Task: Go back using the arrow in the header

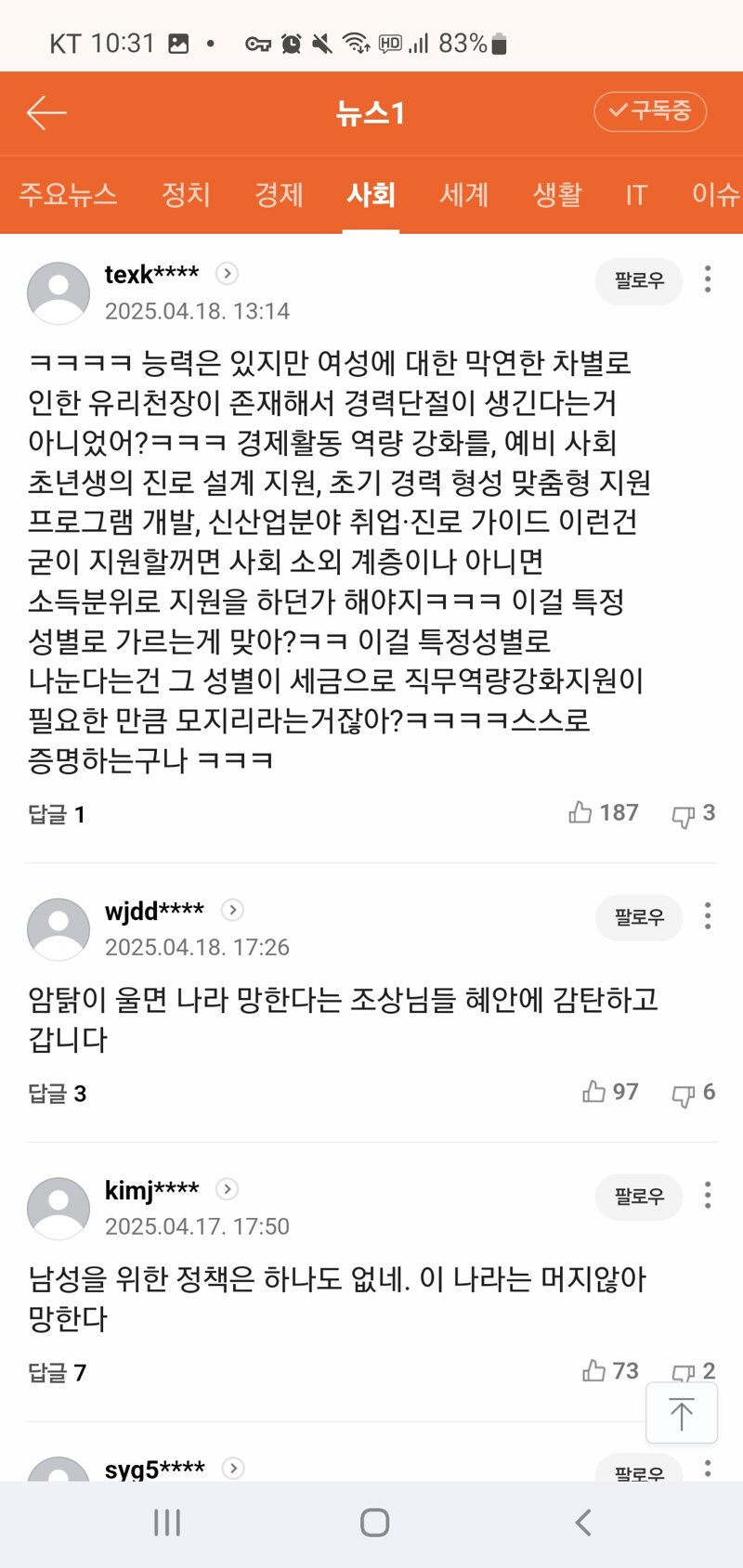Action: [x=46, y=113]
